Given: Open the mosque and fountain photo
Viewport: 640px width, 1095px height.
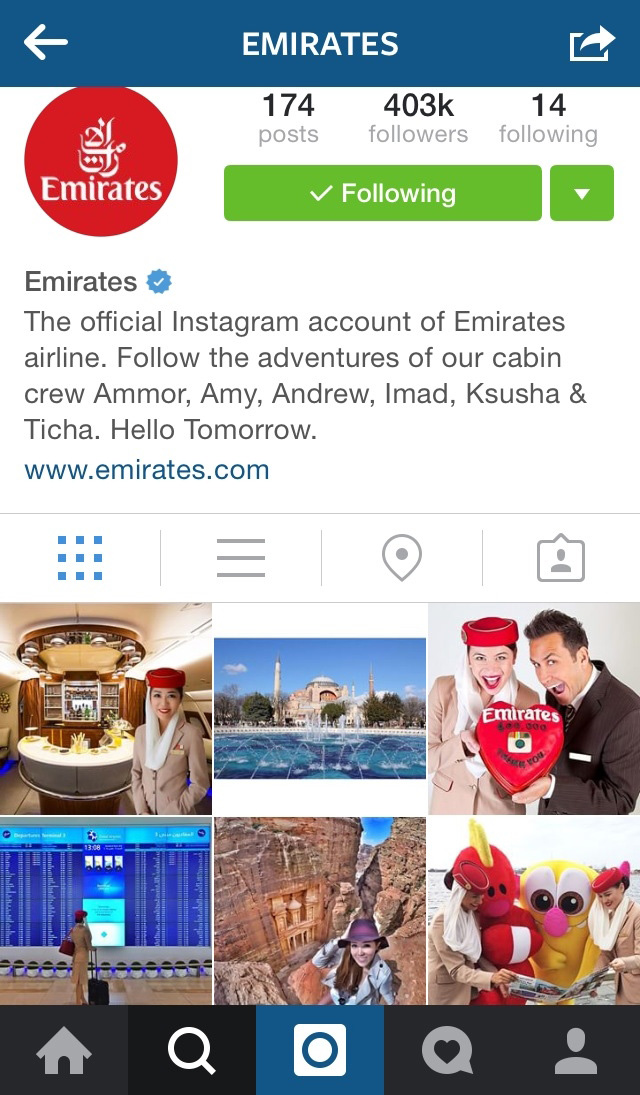Looking at the screenshot, I should [x=320, y=708].
